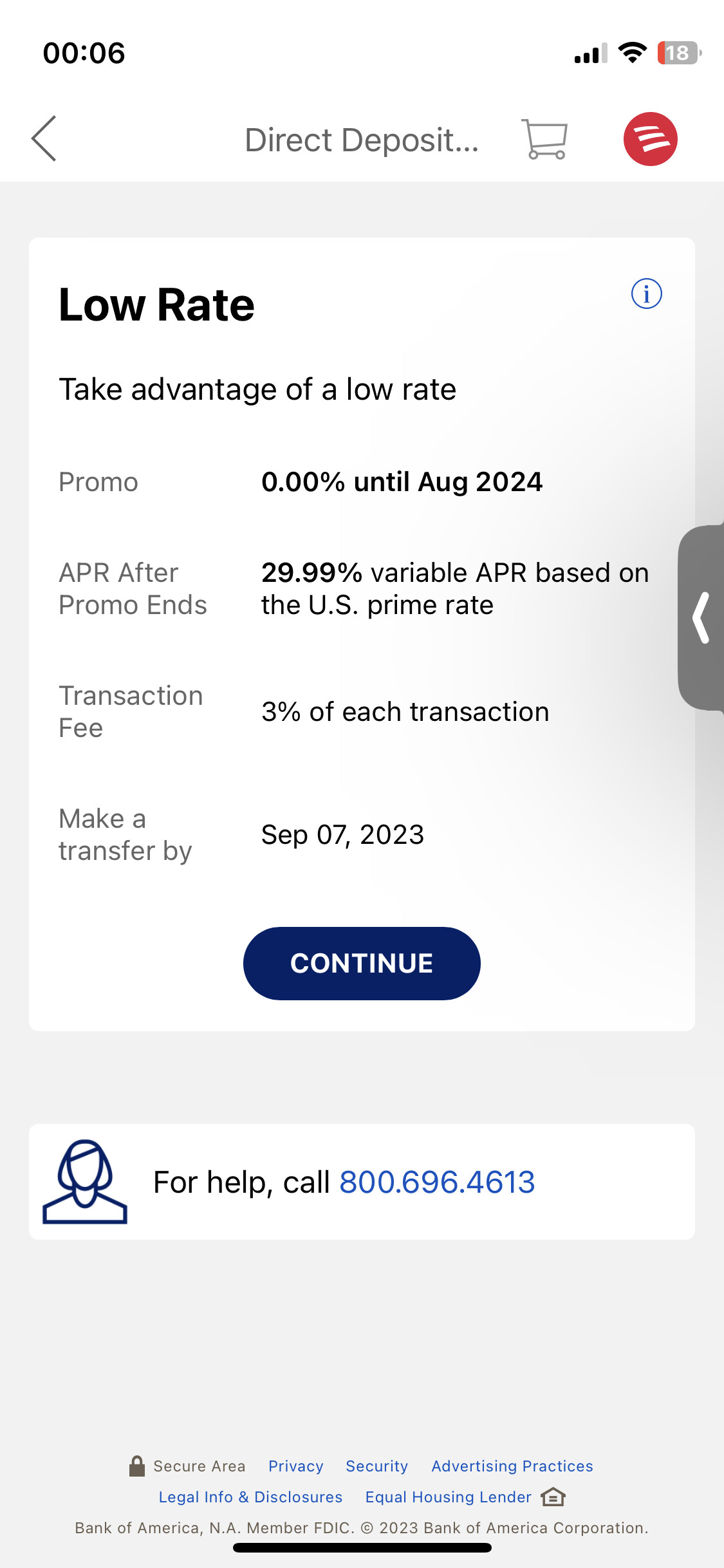This screenshot has width=724, height=1568.
Task: Tap the Equal Housing Lender house icon
Action: [x=553, y=1497]
